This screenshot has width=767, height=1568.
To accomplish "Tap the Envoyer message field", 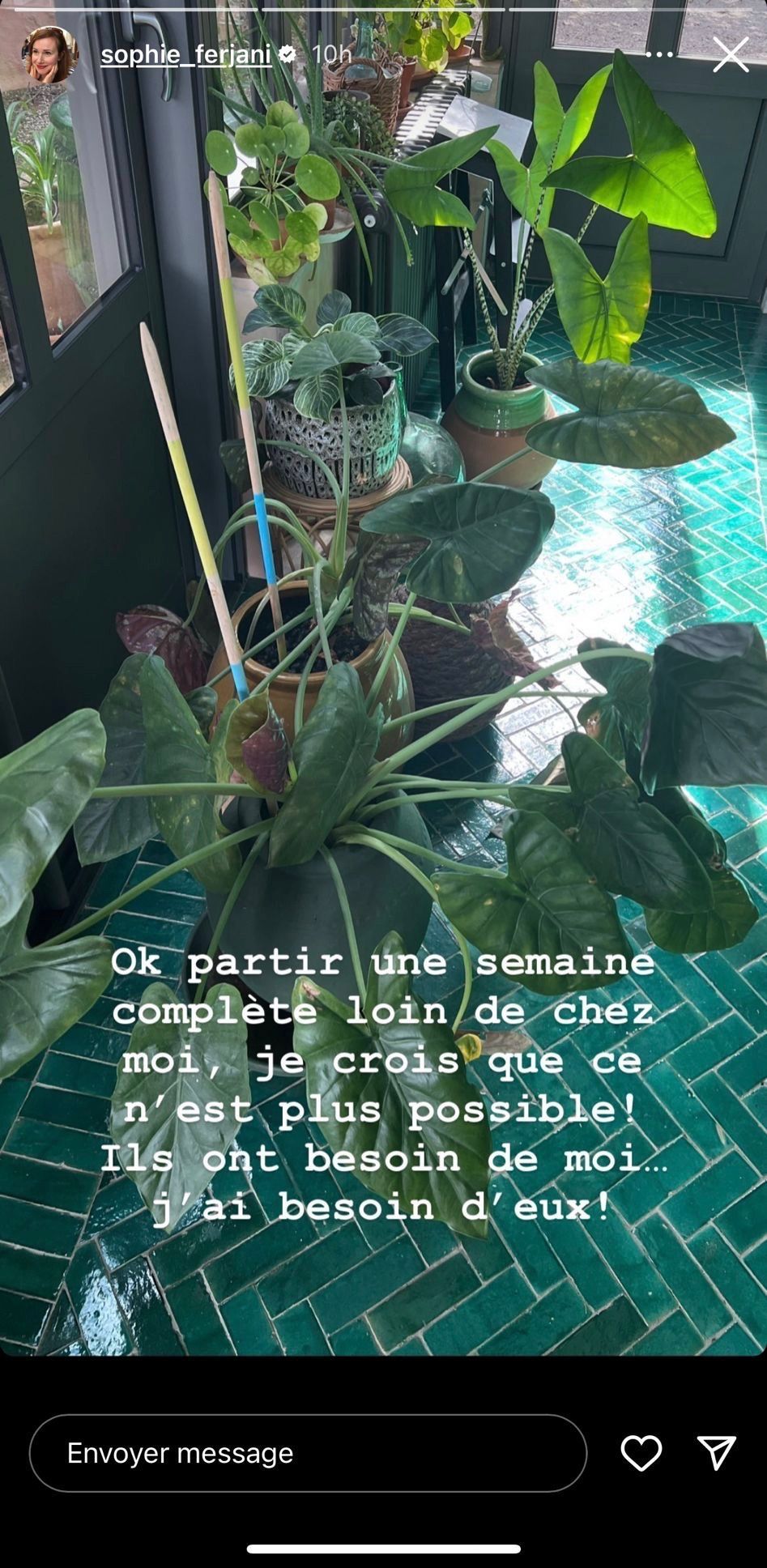I will 308,1453.
